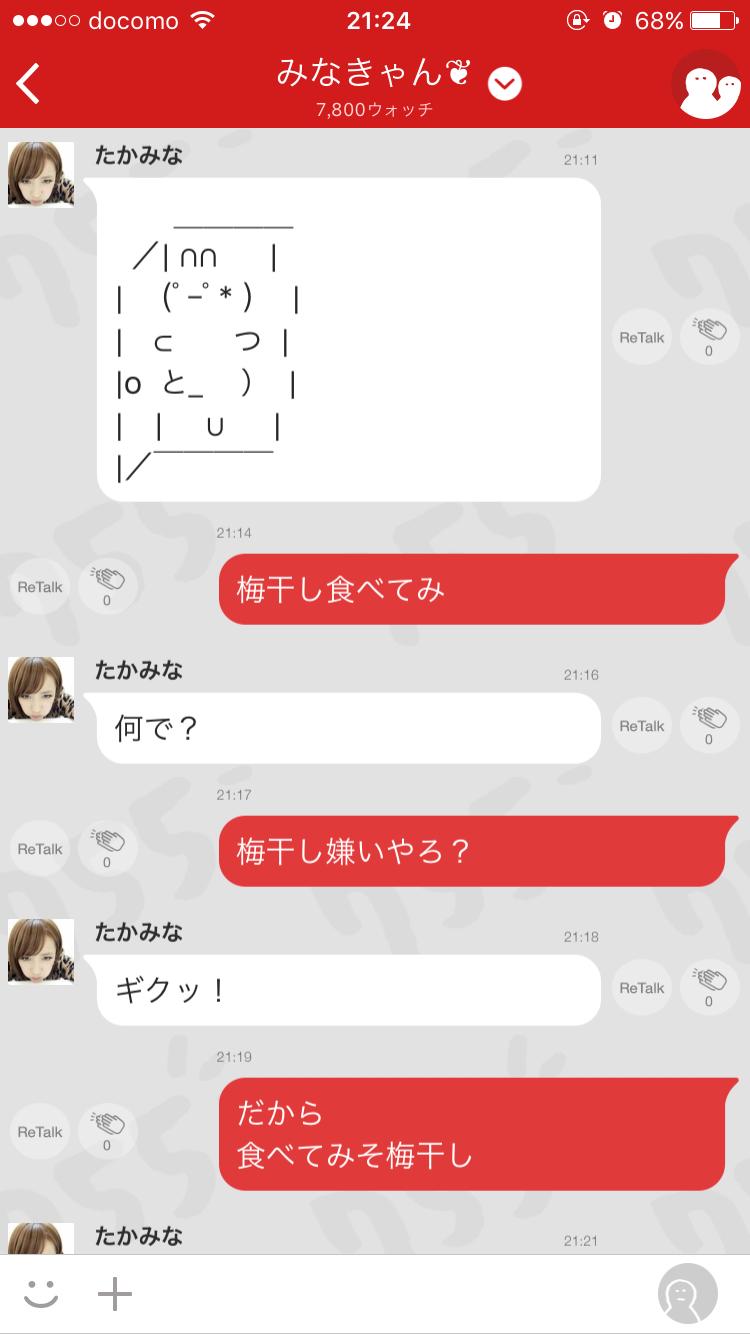Viewport: 750px width, 1334px height.
Task: Toggle the clap on だから食べてみそ梅干し
Action: (x=108, y=1131)
